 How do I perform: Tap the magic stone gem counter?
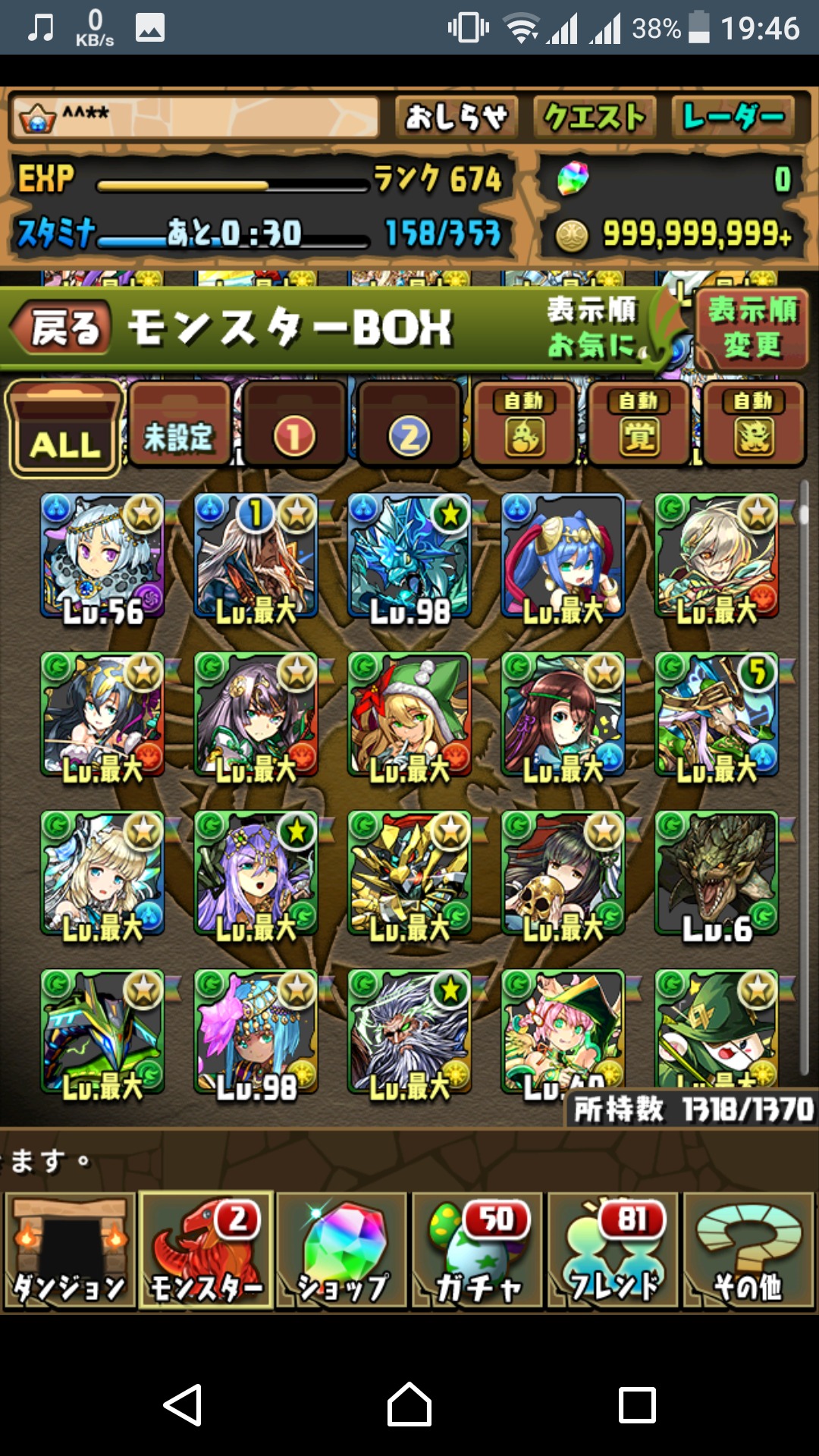coord(671,179)
